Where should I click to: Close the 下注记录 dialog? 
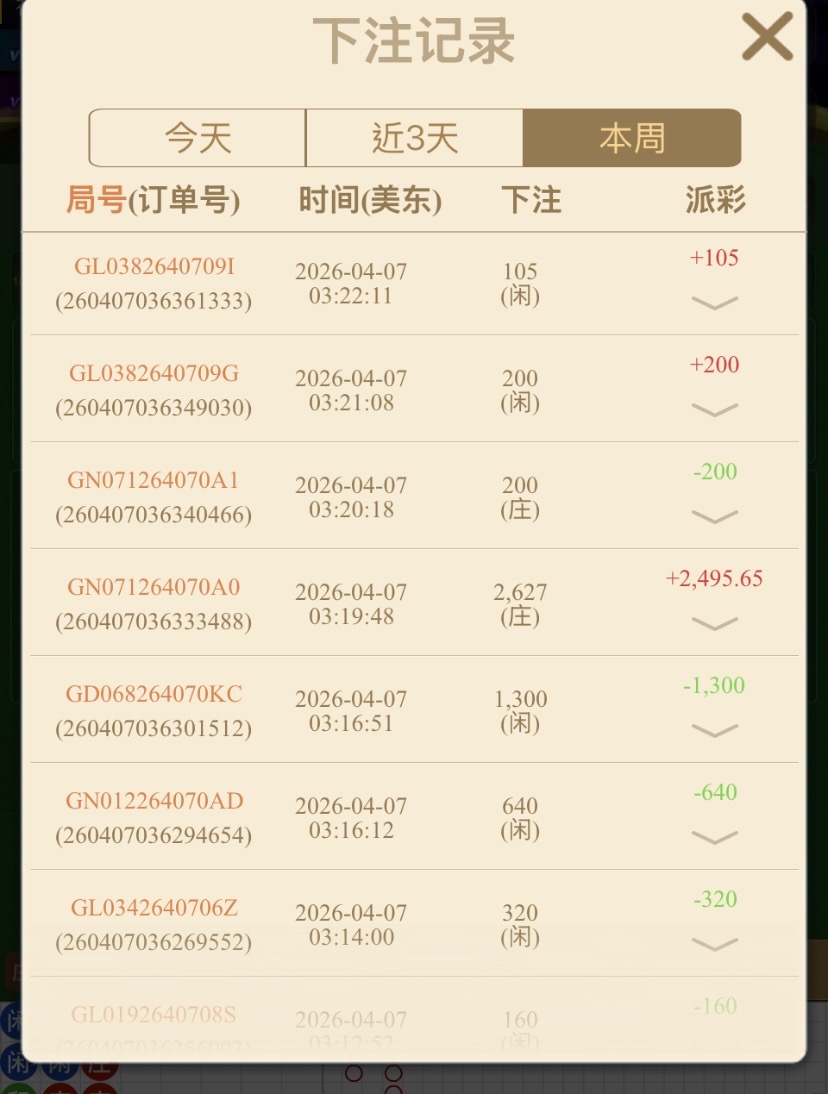point(767,37)
